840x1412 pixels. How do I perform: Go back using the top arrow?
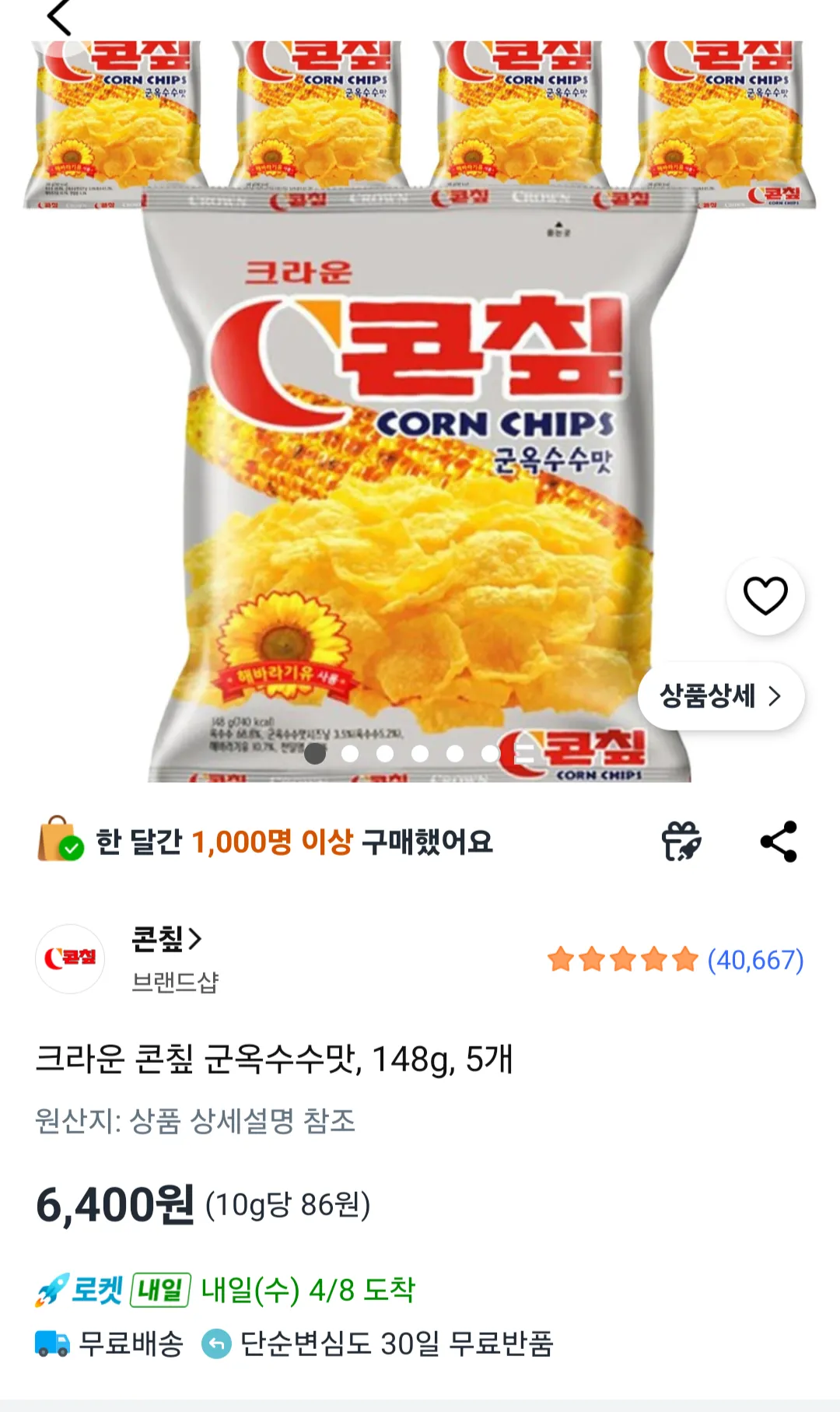pos(59,17)
